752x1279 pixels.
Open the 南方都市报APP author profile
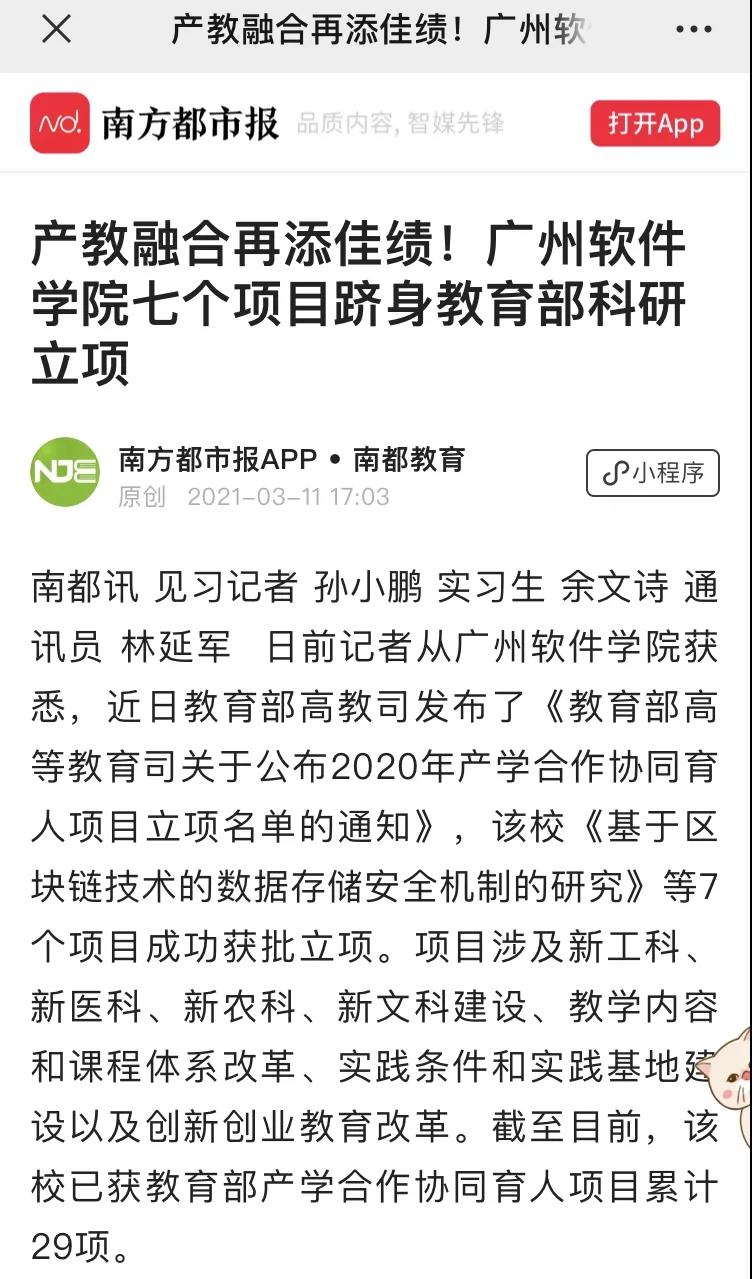pyautogui.click(x=217, y=459)
